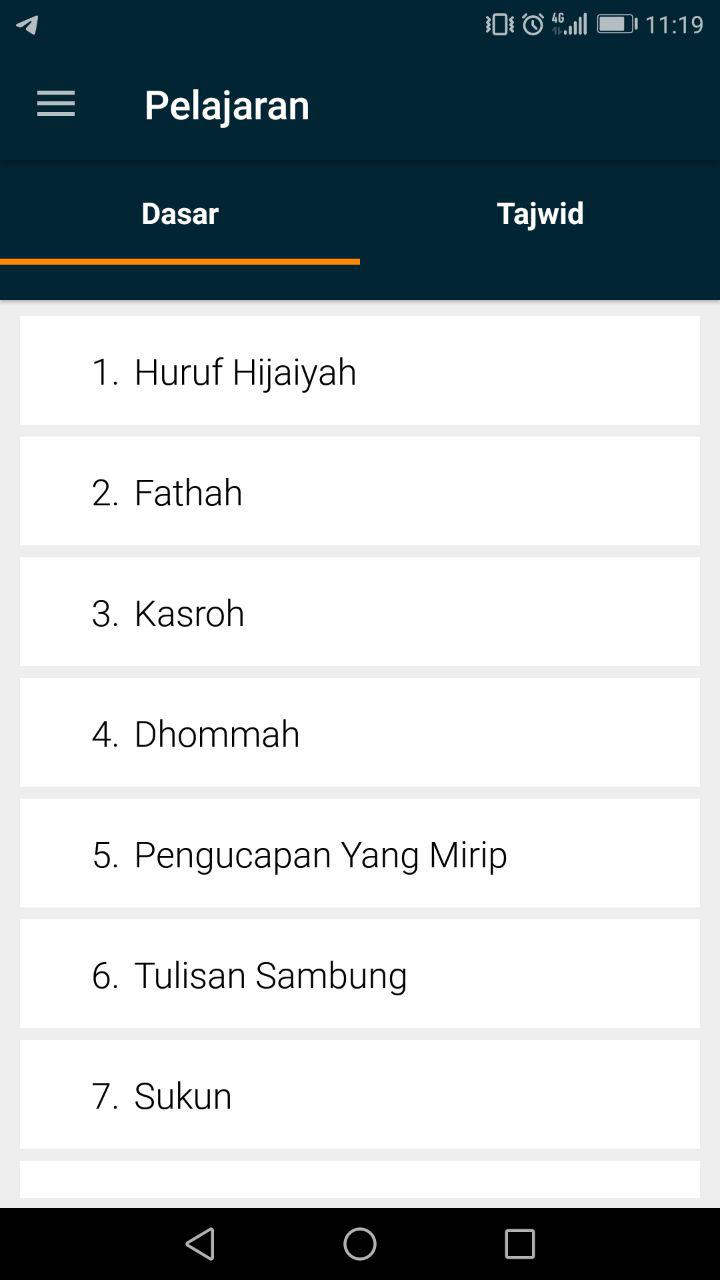The height and width of the screenshot is (1280, 720).
Task: Tap the system home button
Action: coord(360,1244)
